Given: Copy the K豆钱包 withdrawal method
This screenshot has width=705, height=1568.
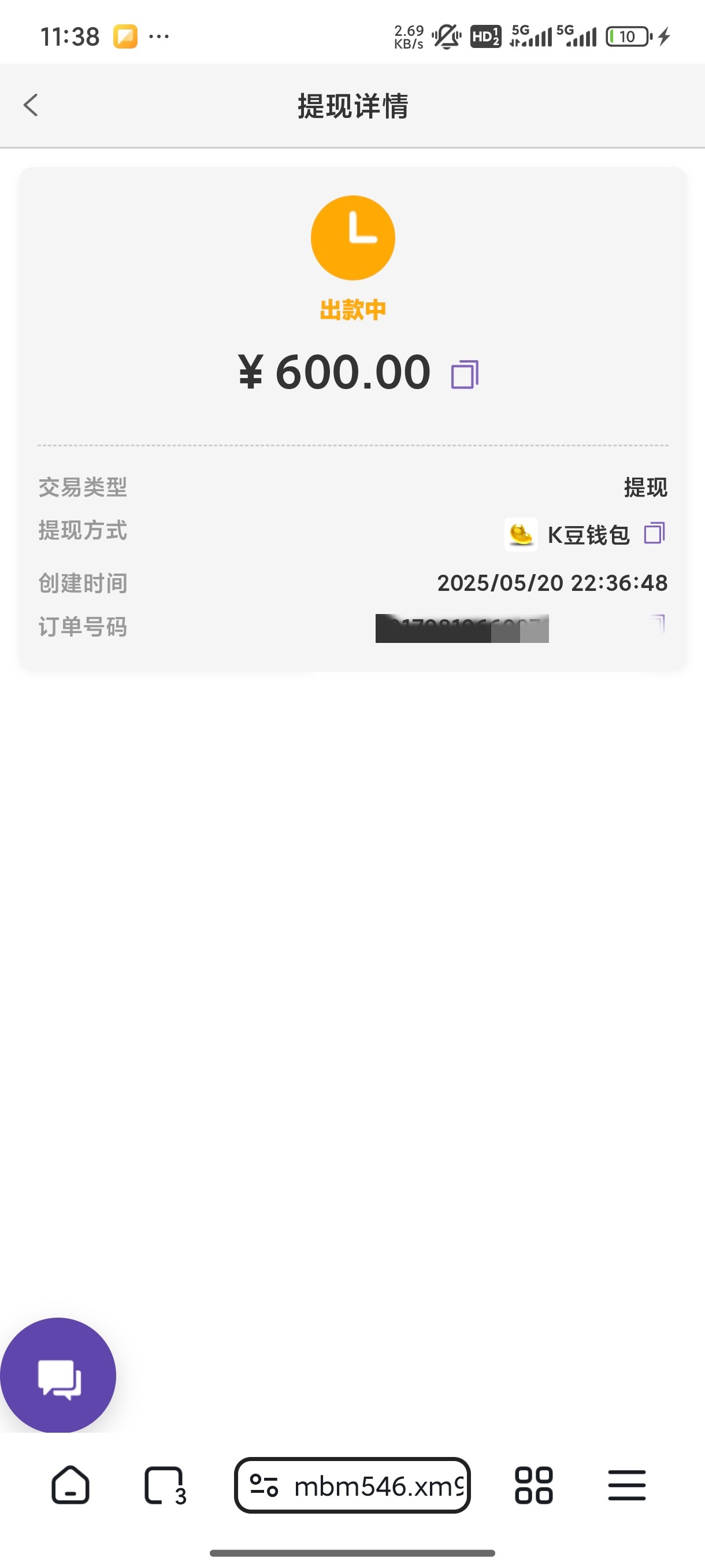Looking at the screenshot, I should [654, 533].
